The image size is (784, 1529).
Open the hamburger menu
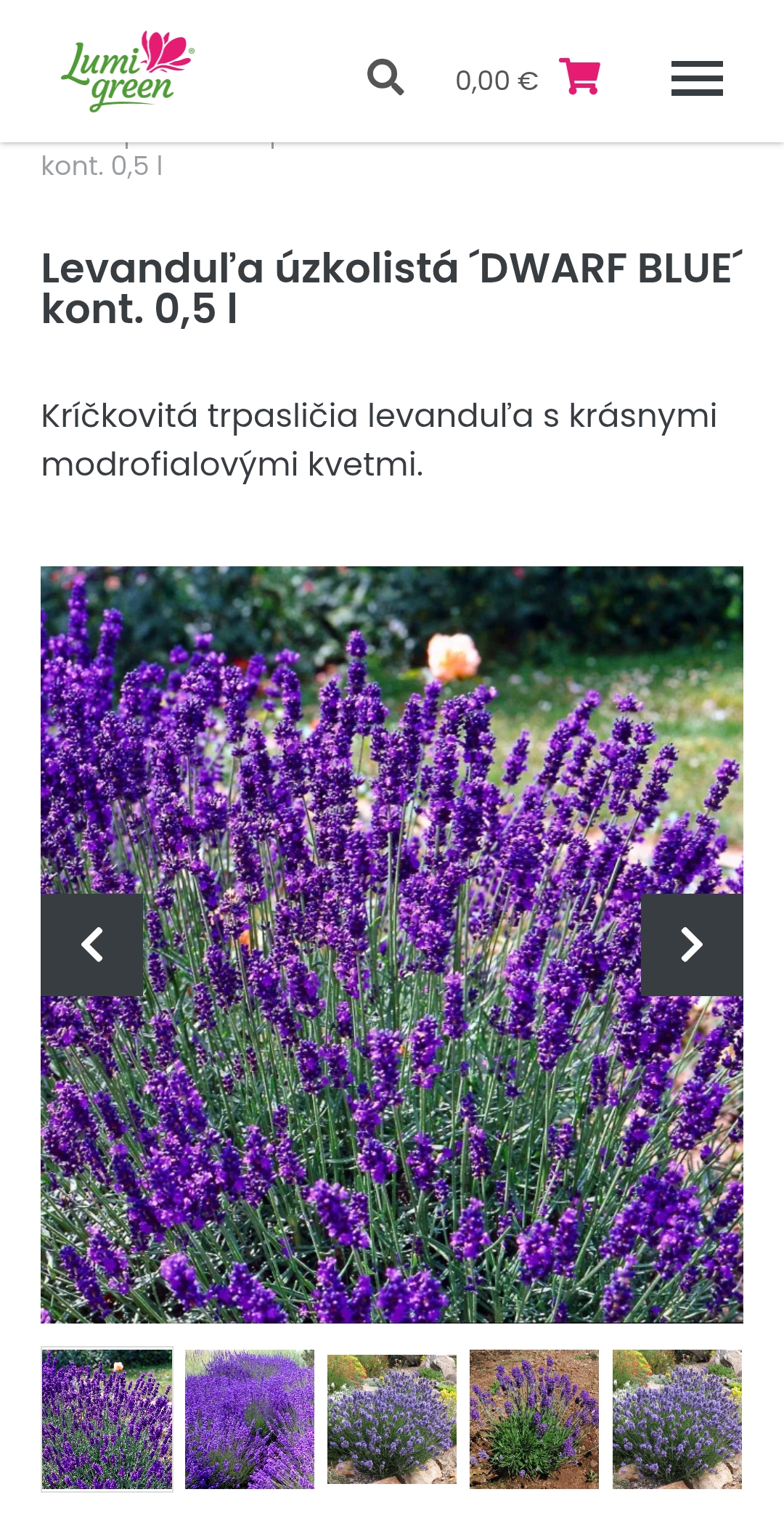click(x=697, y=78)
